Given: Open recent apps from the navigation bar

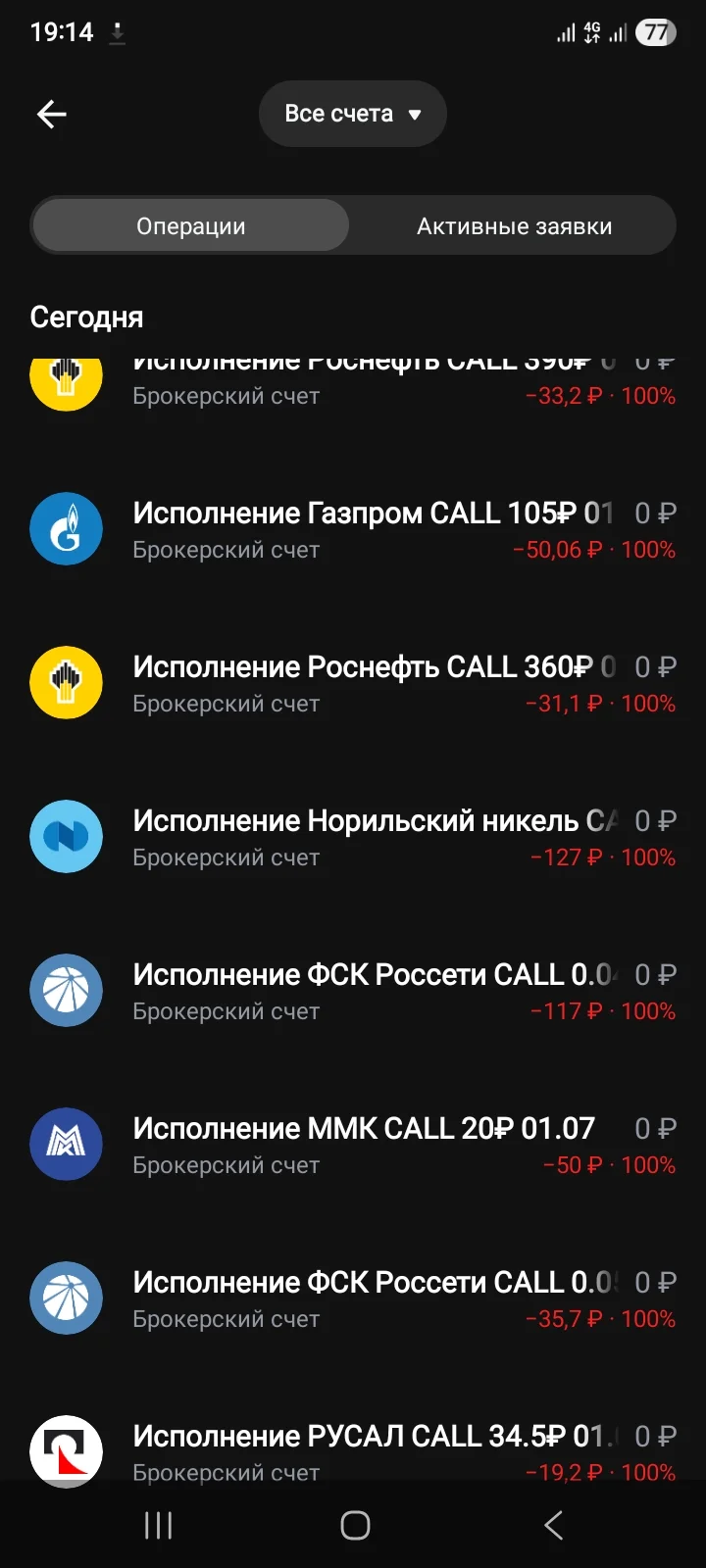Looking at the screenshot, I should [x=158, y=1525].
